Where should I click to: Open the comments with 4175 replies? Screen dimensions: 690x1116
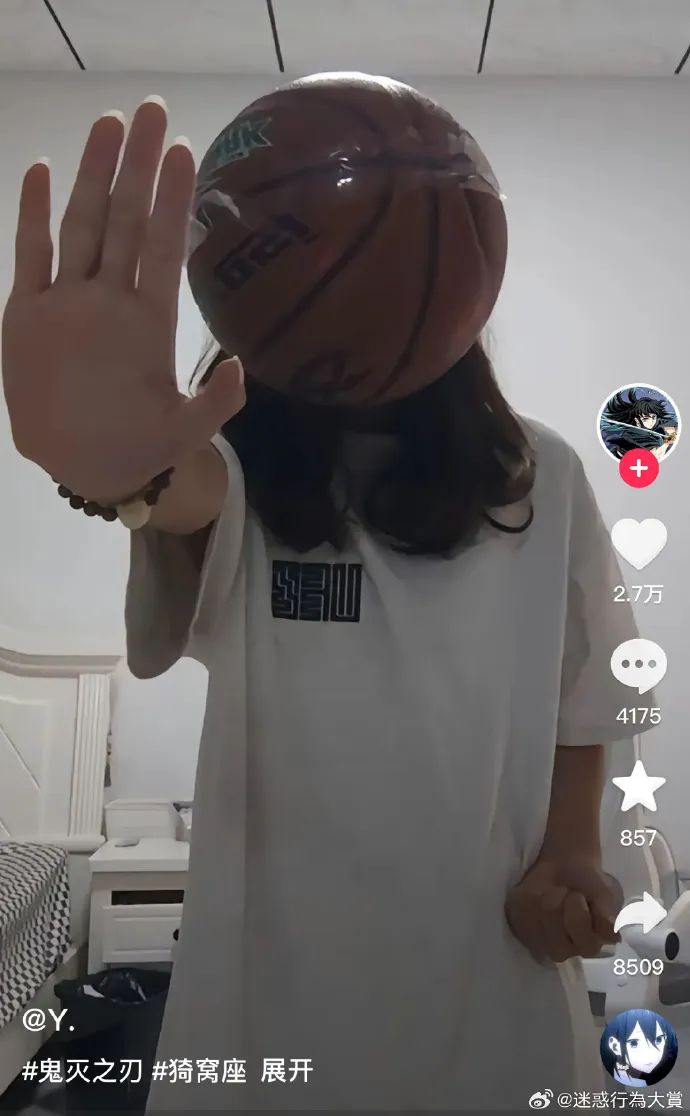pos(639,665)
